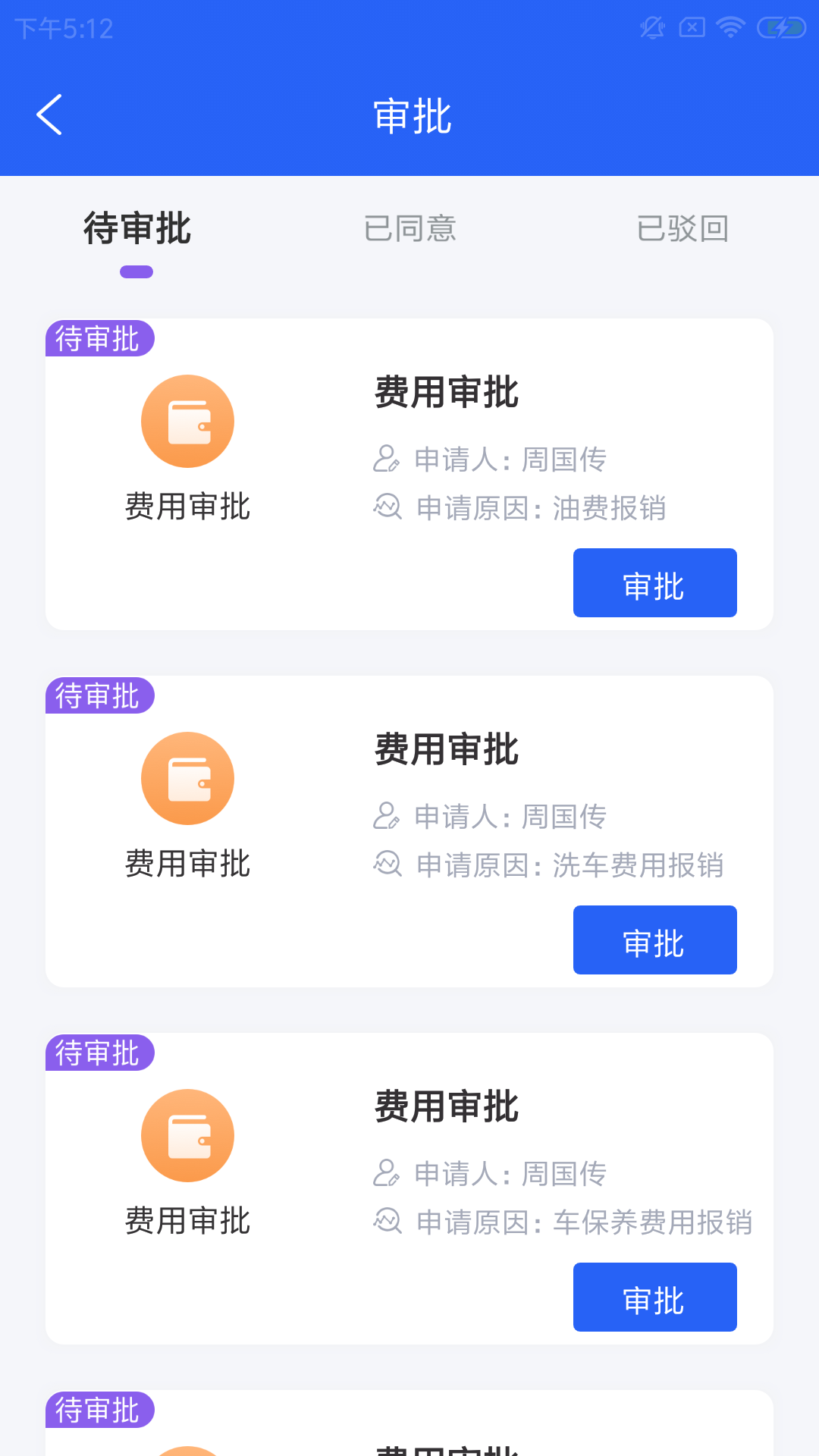Viewport: 819px width, 1456px height.
Task: Tap the battery indicator in the status bar
Action: click(x=781, y=26)
